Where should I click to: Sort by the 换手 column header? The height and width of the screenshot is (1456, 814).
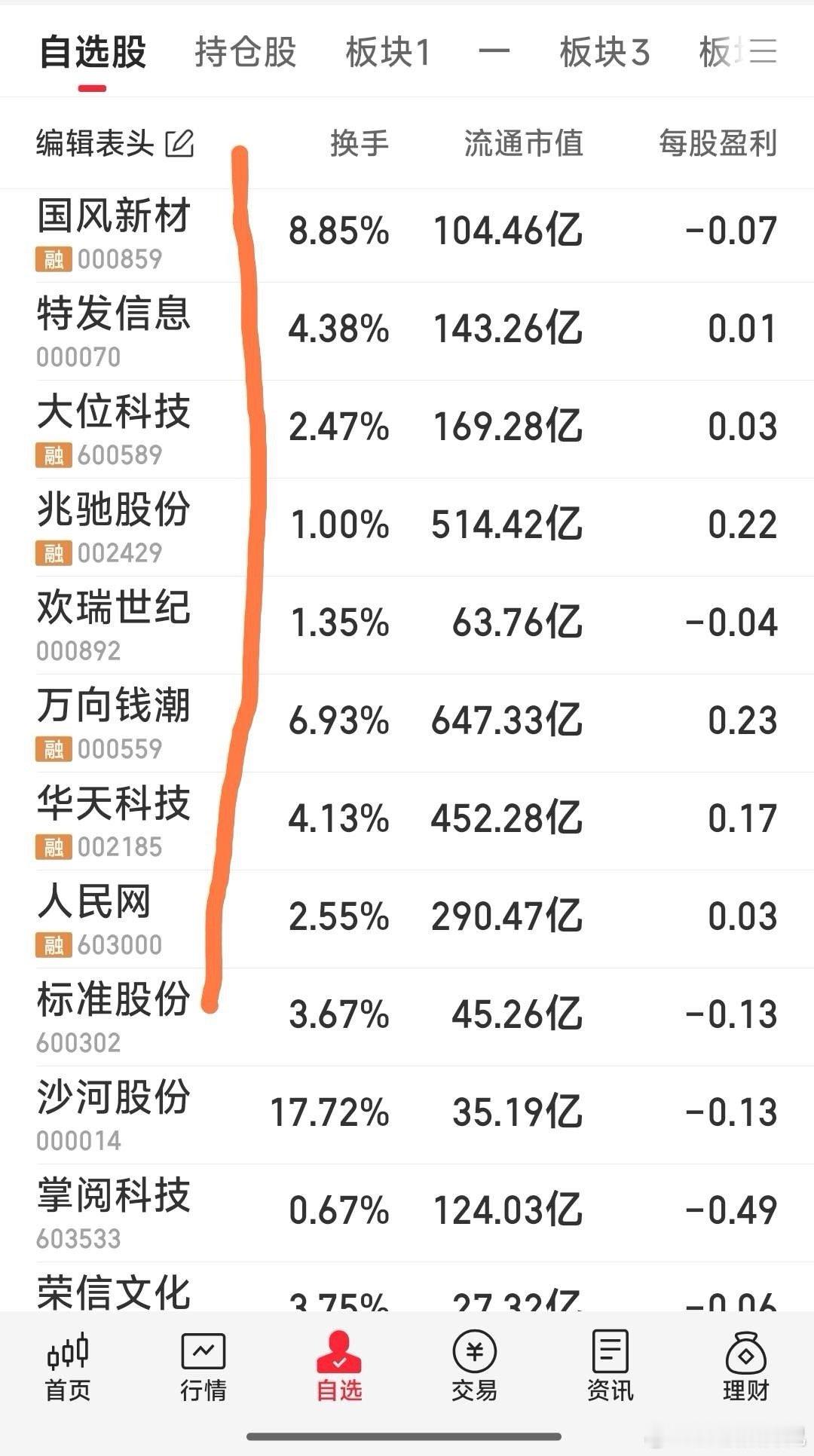point(361,144)
